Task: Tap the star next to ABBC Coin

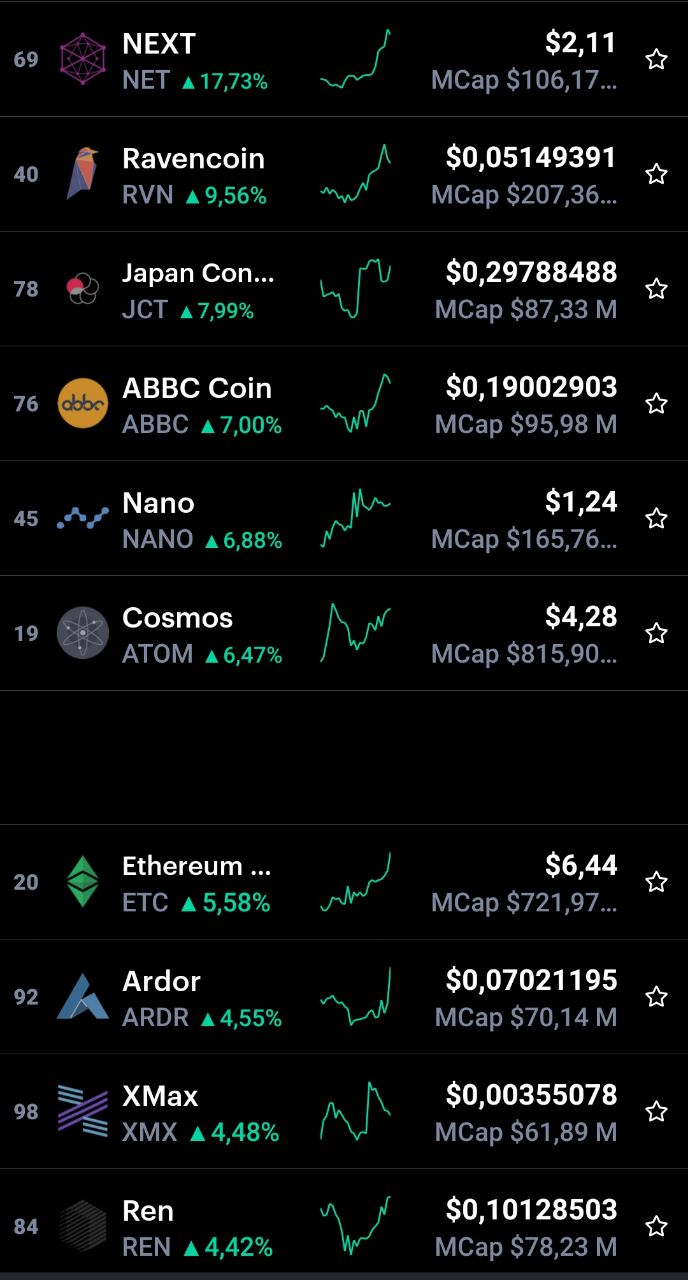Action: (656, 404)
